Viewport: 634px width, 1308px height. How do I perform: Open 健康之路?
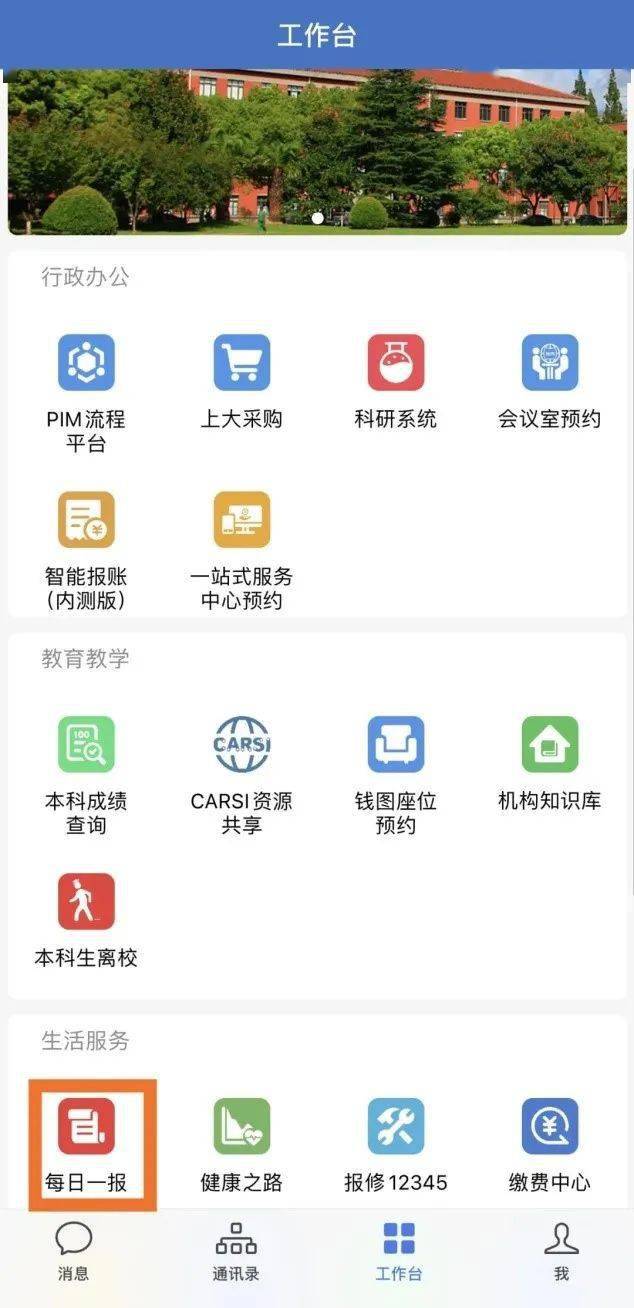coord(241,1127)
